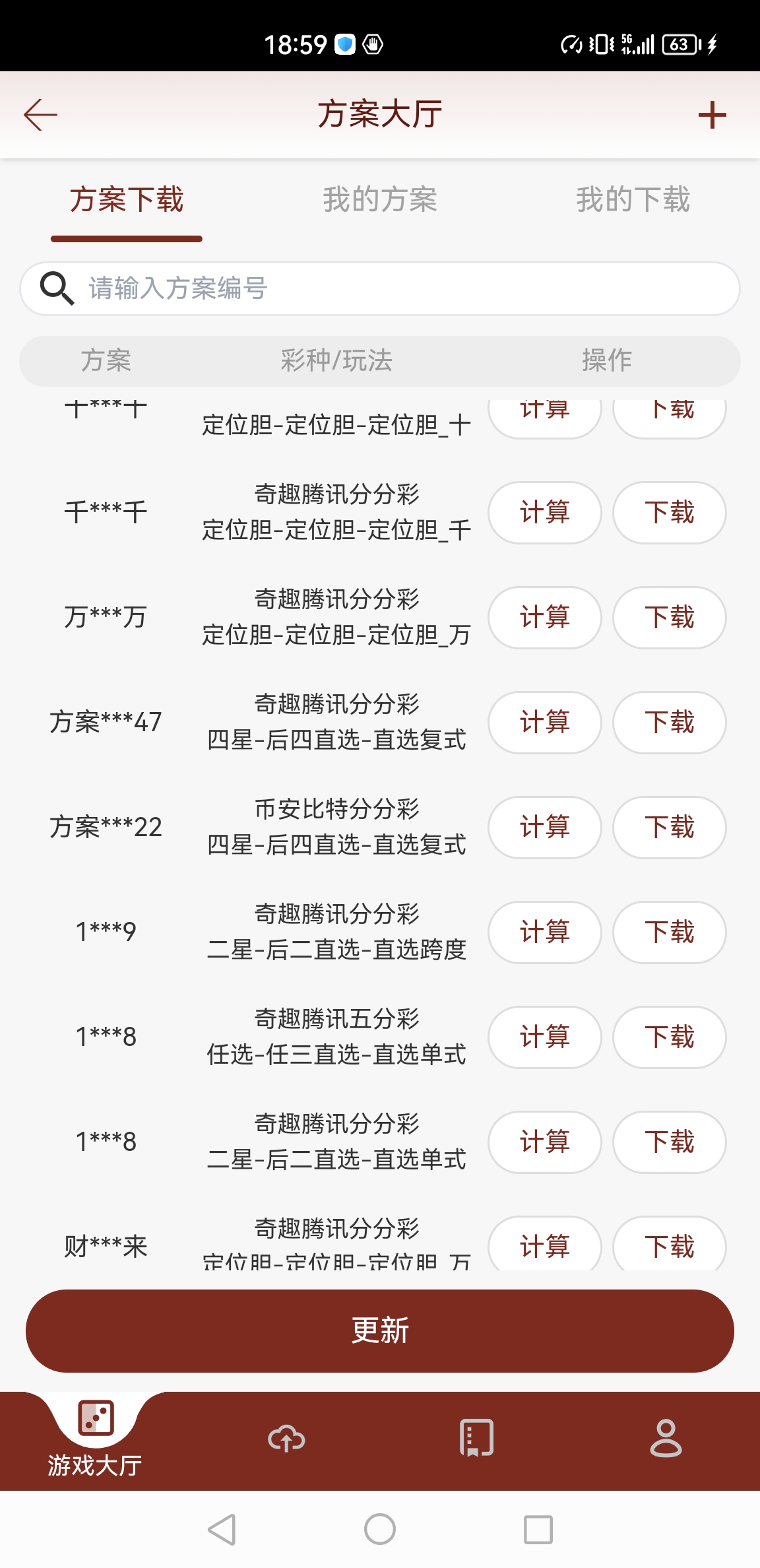Tap 计算 for scheme 方案***47
Screen dimensions: 760x1568
pyautogui.click(x=545, y=723)
